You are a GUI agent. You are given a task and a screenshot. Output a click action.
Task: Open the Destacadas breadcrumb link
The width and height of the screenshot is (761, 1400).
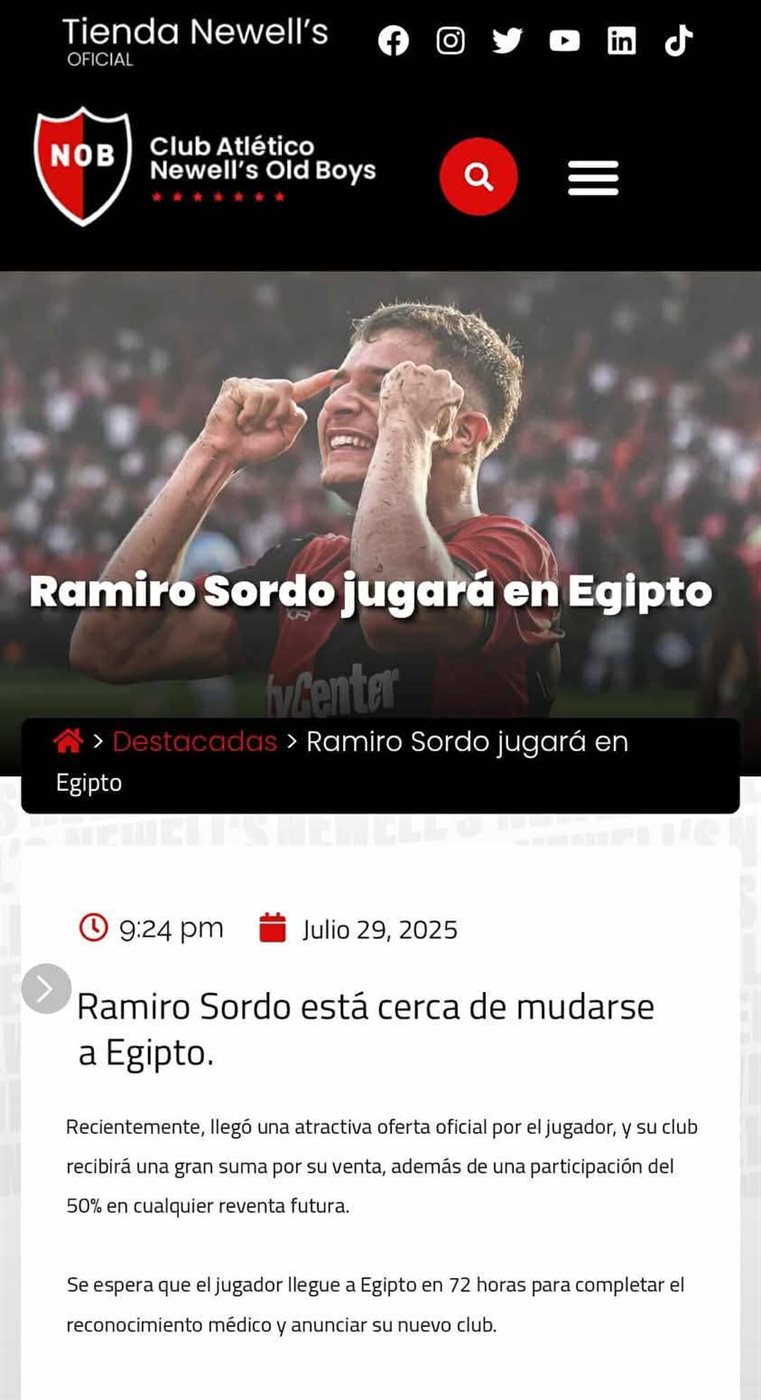pos(194,741)
